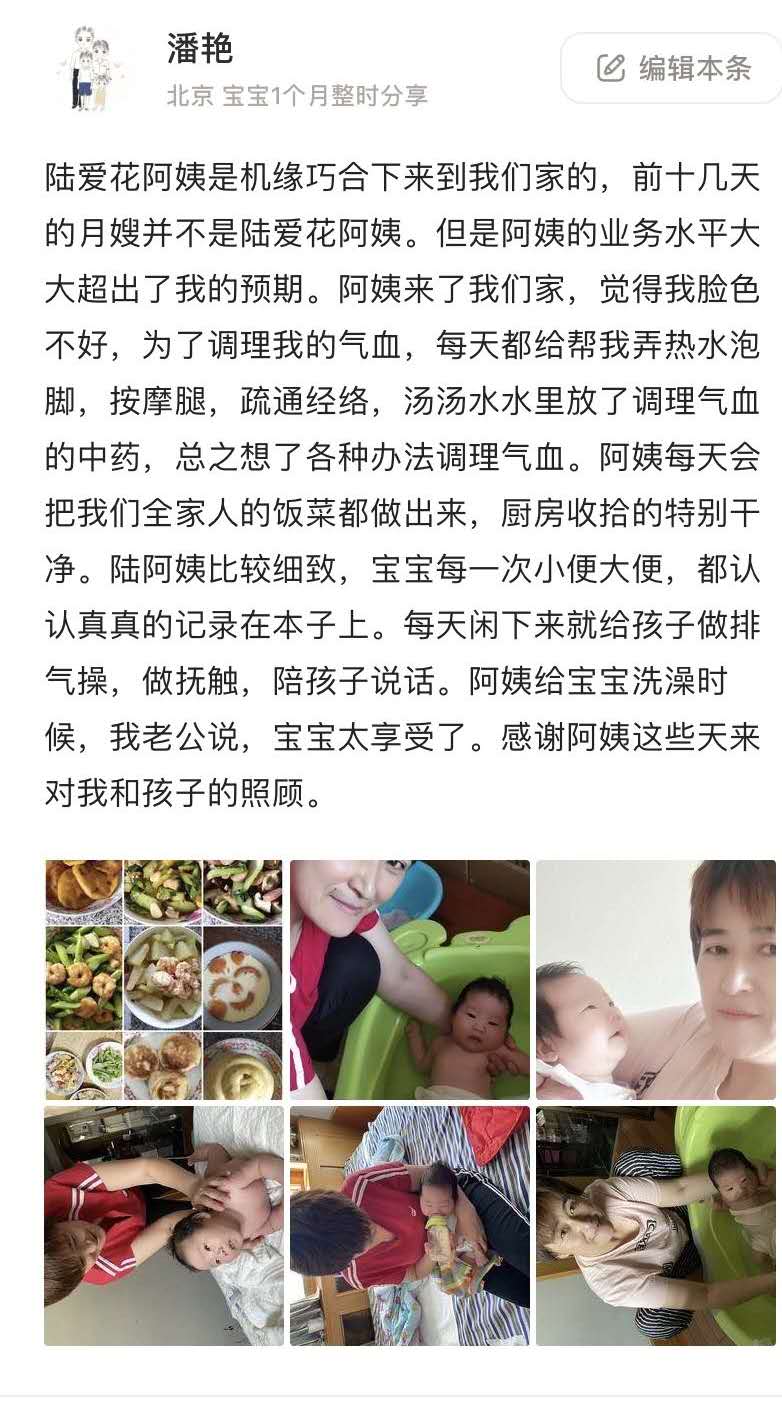View photo of baby in green bathtub
Image resolution: width=782 pixels, height=1404 pixels.
(410, 979)
